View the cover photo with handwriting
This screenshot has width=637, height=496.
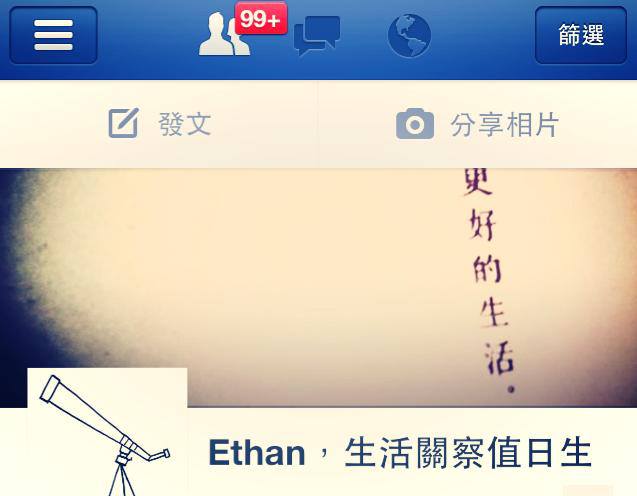click(330, 280)
